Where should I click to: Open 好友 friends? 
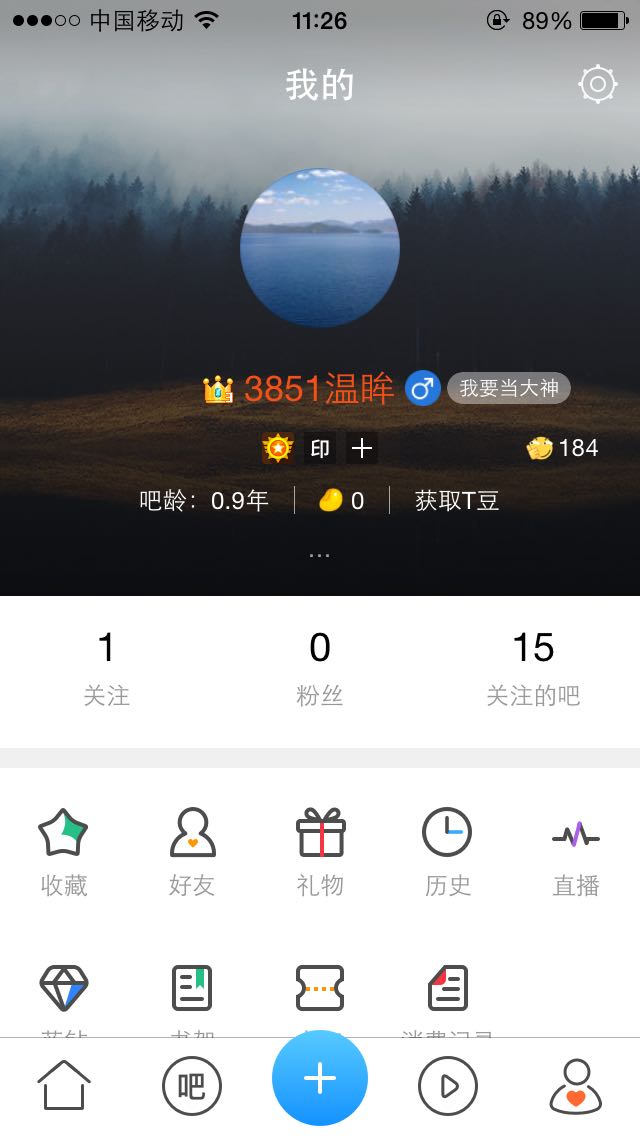192,852
